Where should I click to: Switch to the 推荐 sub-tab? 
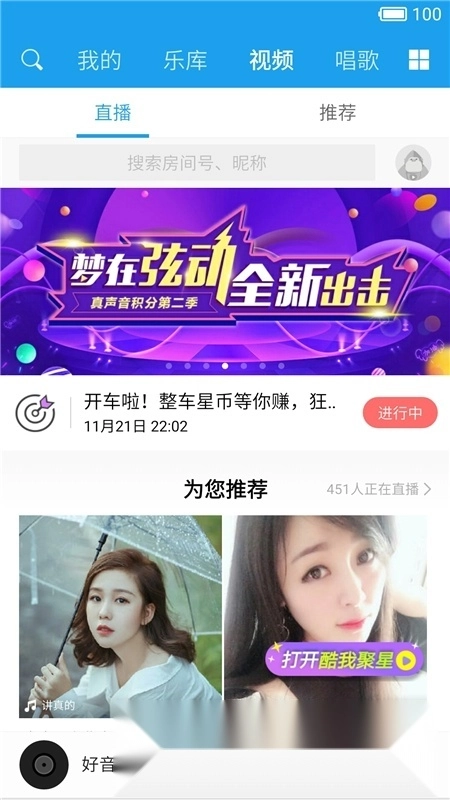click(337, 113)
